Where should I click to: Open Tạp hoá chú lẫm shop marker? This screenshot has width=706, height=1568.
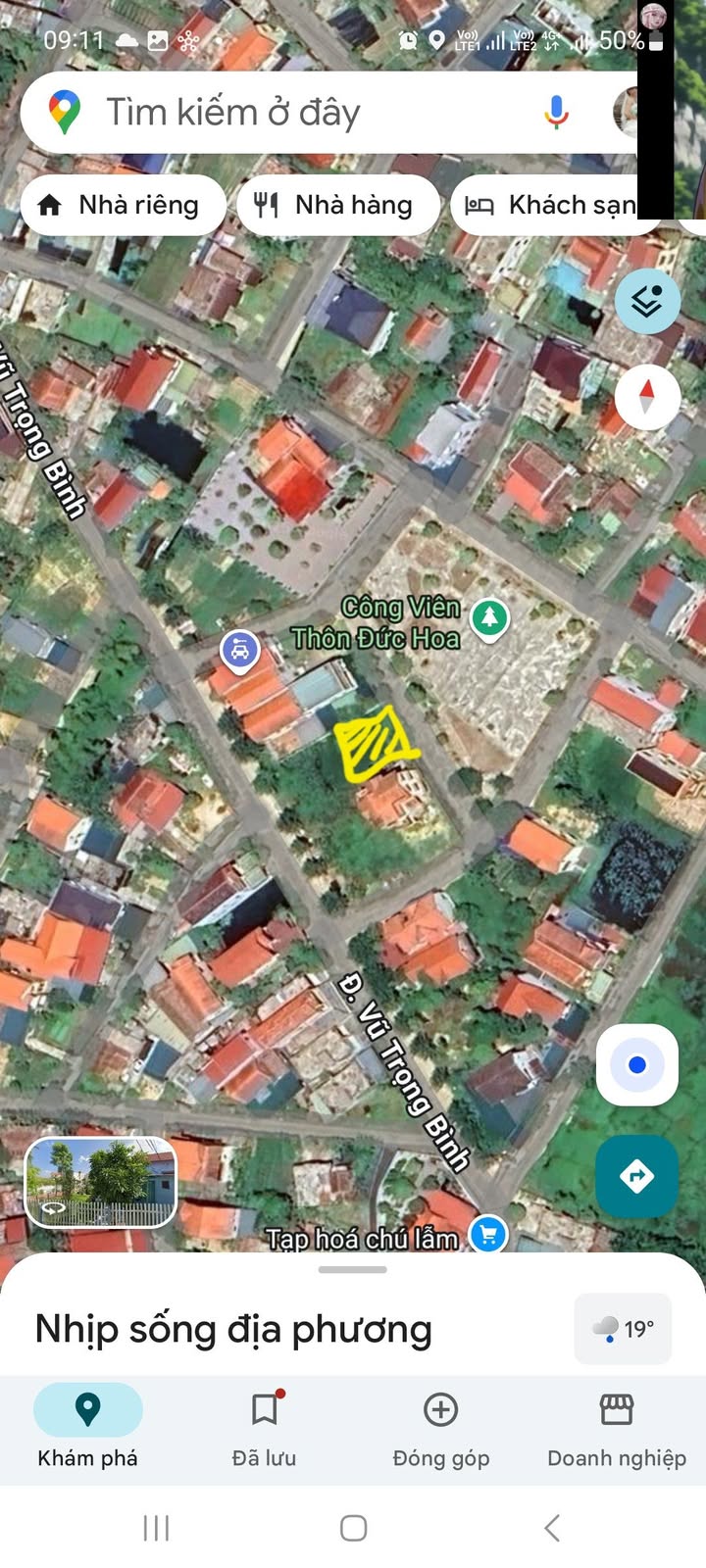[x=488, y=1234]
